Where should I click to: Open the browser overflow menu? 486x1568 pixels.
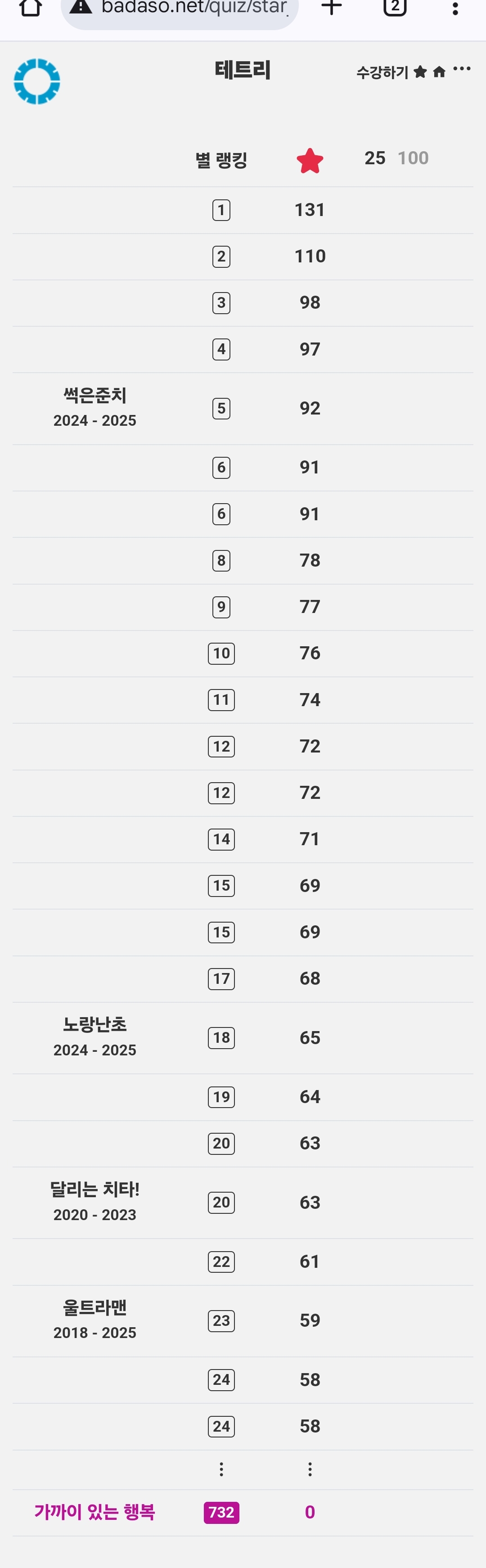pyautogui.click(x=455, y=8)
